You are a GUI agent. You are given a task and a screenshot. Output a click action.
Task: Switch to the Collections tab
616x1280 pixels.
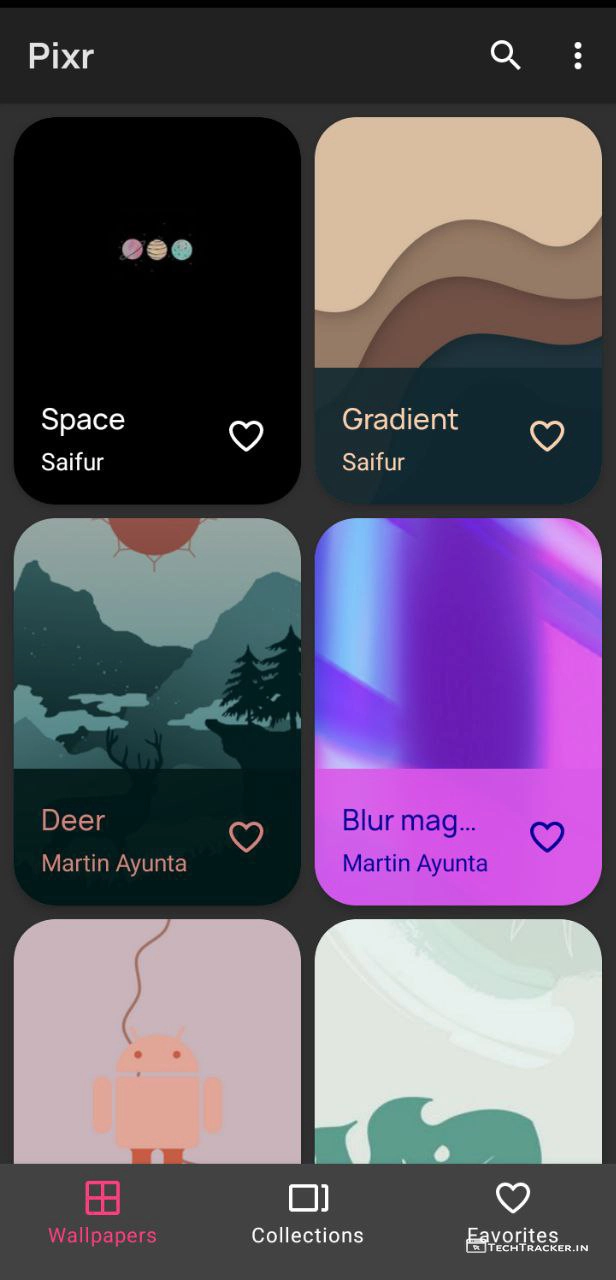point(308,1212)
